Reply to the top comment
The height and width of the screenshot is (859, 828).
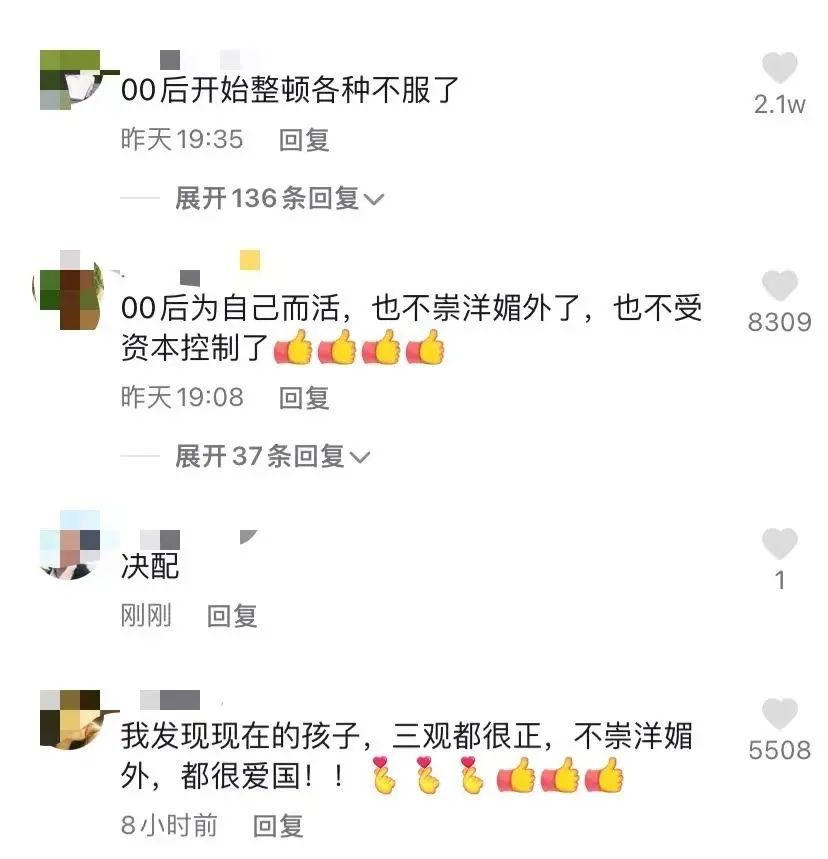pyautogui.click(x=307, y=141)
